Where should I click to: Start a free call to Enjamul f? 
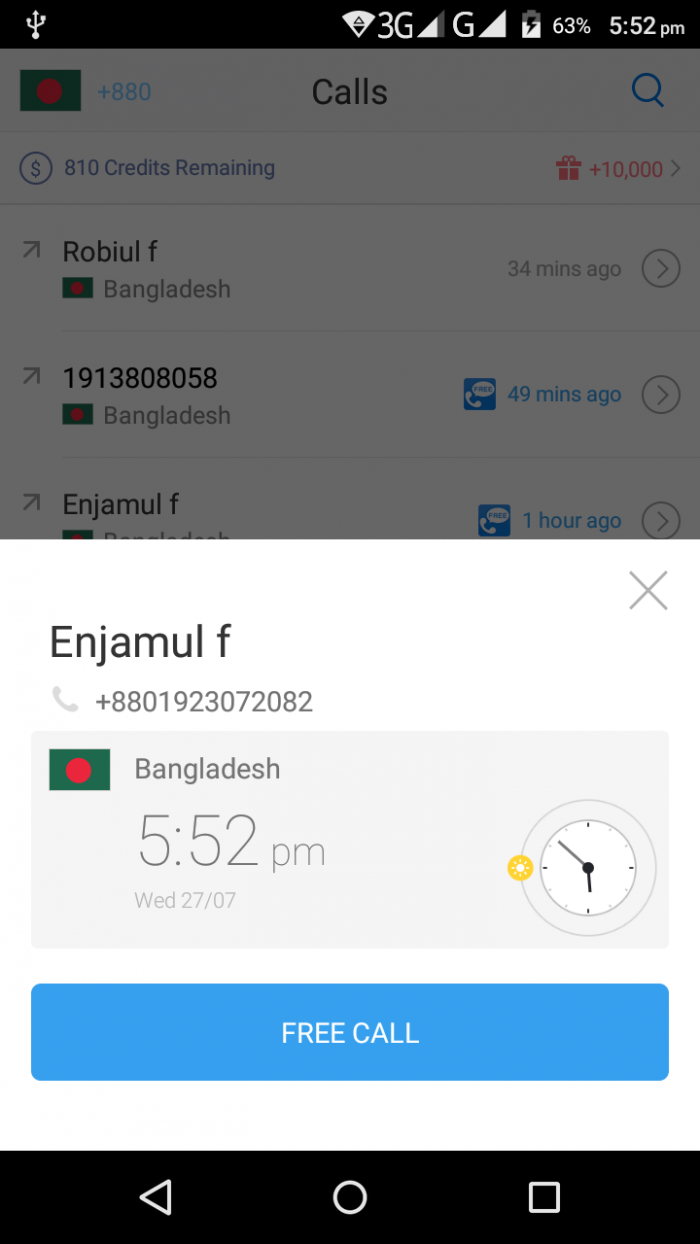350,1032
